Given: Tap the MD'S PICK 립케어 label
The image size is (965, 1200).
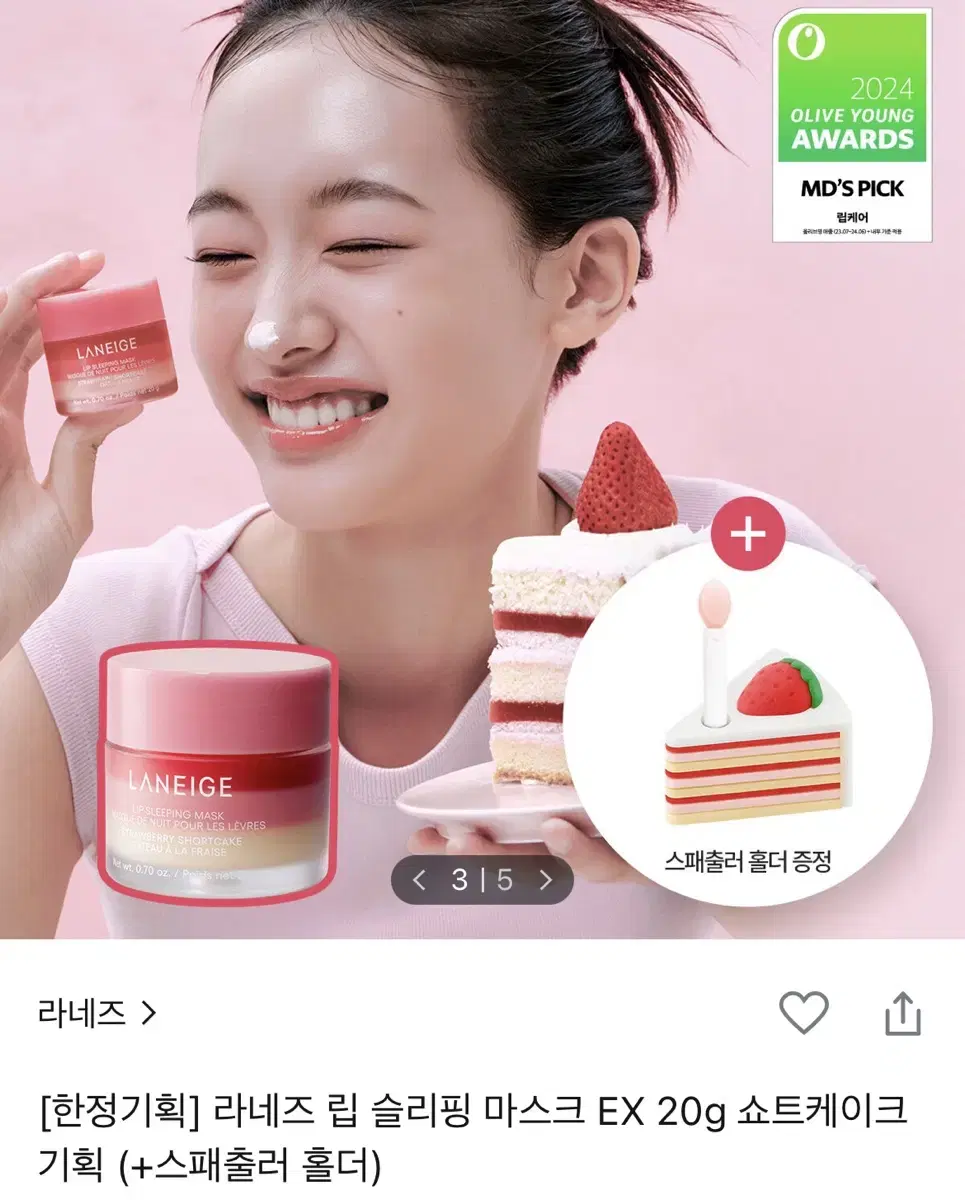Looking at the screenshot, I should (855, 190).
